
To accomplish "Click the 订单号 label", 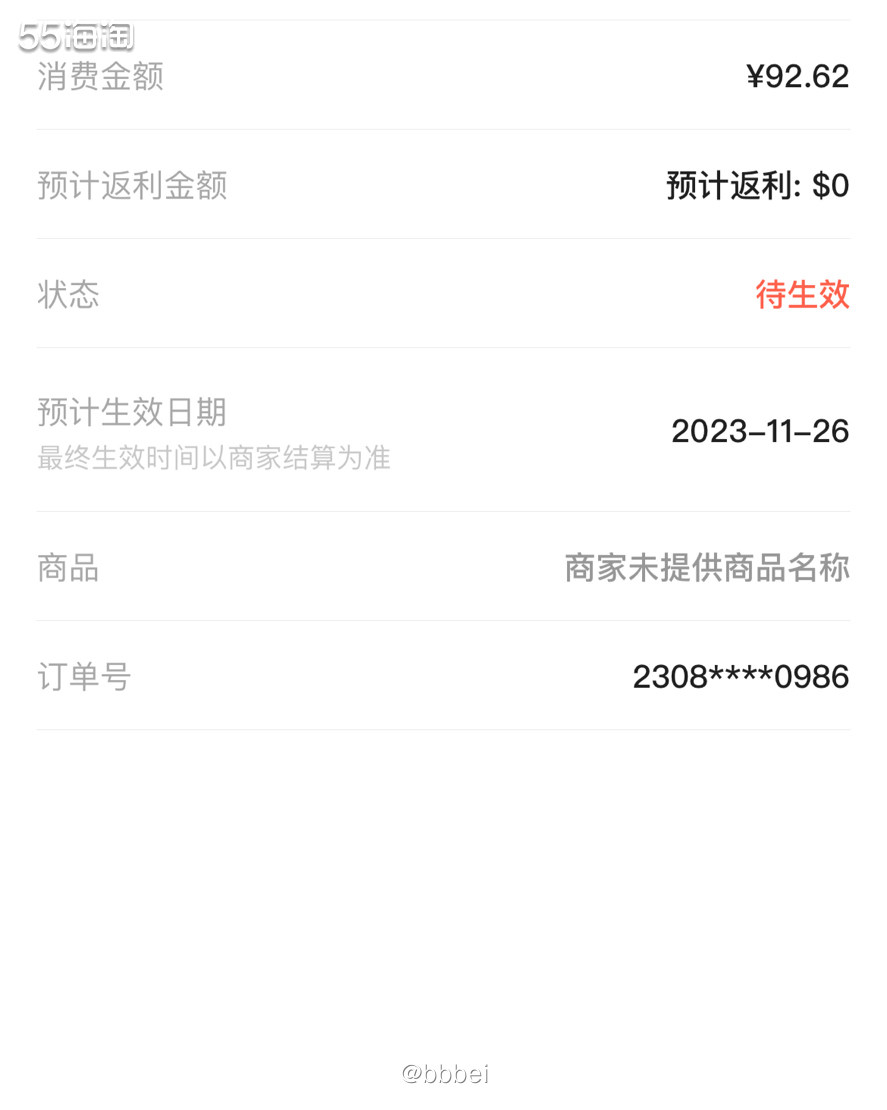I will [x=83, y=677].
